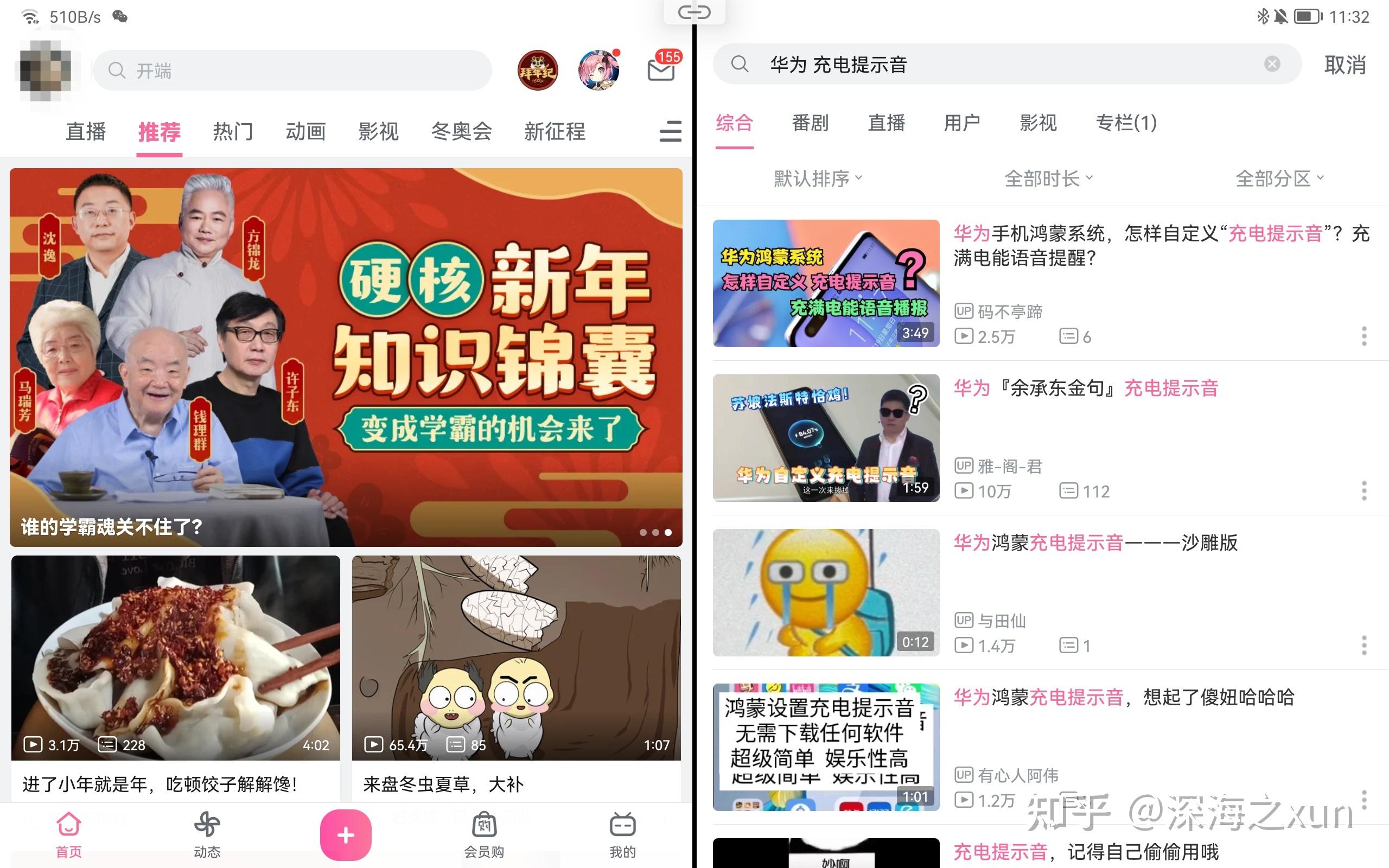Expand the 全部时长 duration filter

[x=1048, y=178]
